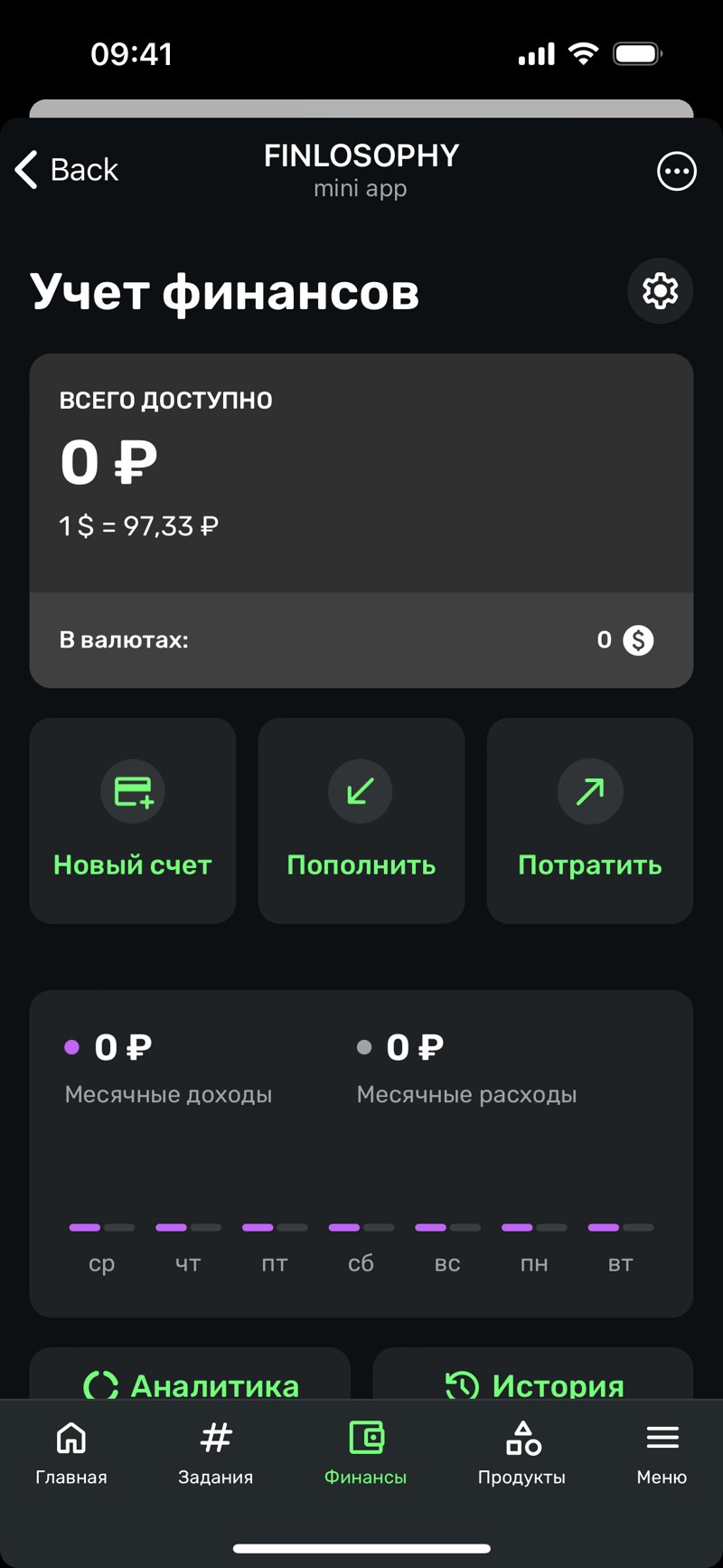Tap the Пополнить button
Viewport: 723px width, 1568px height.
click(x=361, y=820)
